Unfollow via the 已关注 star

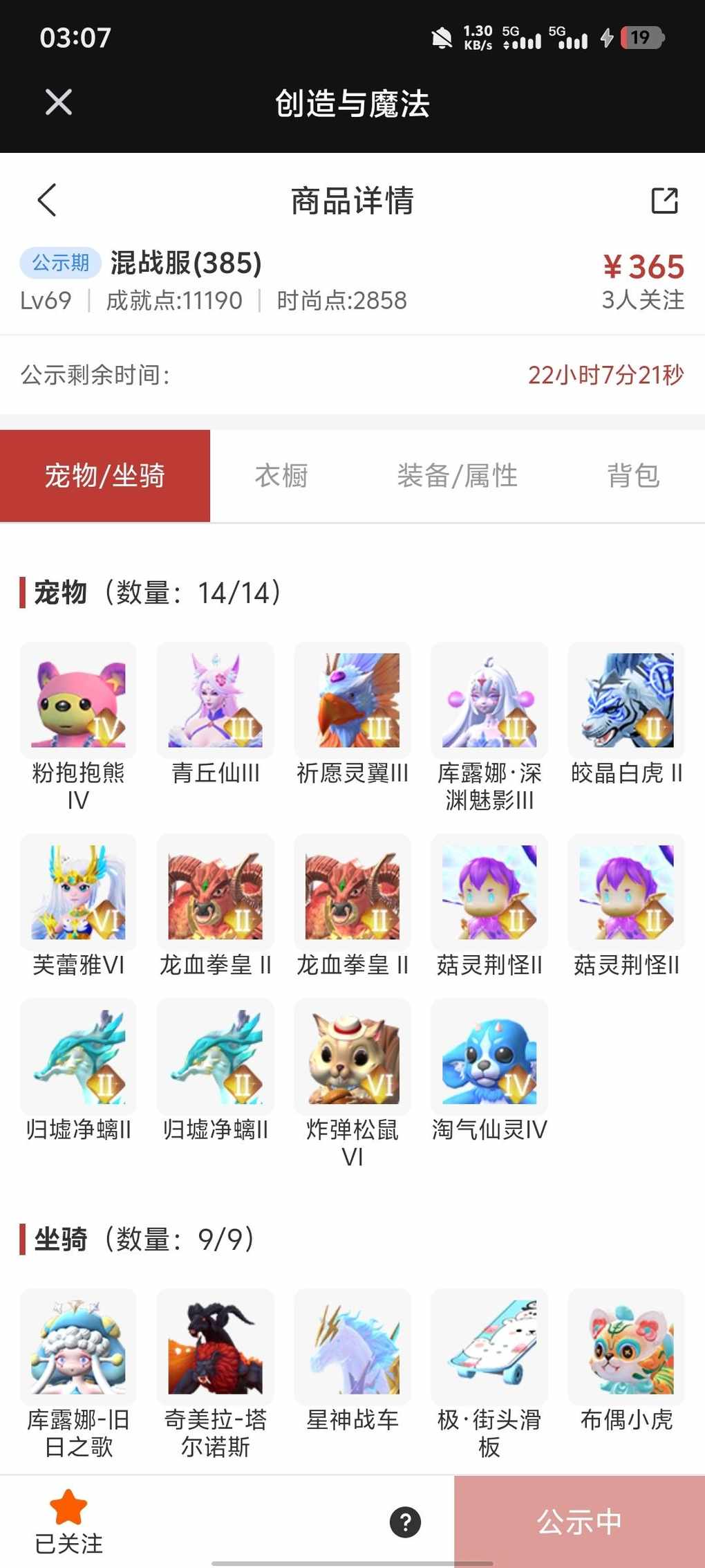68,1521
